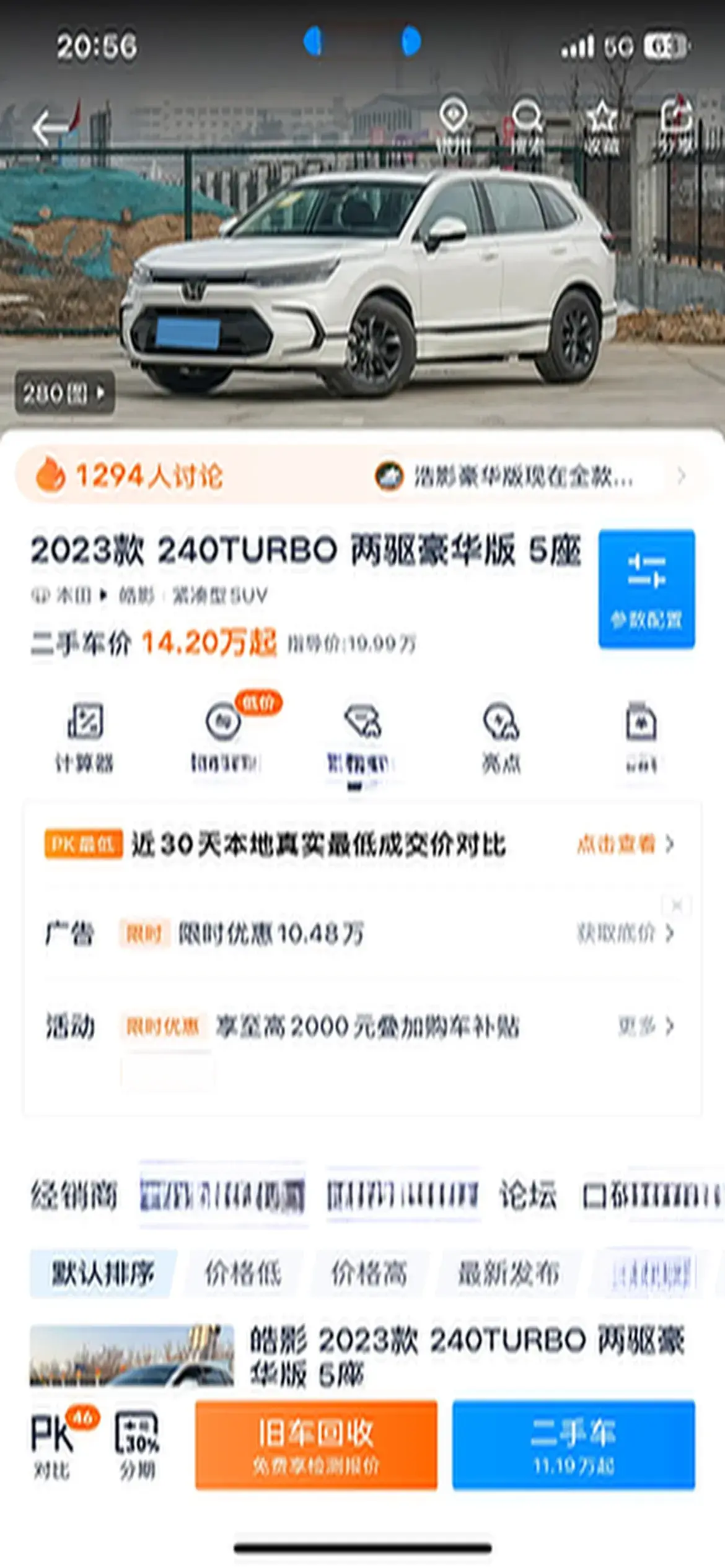Favorite this car with the star icon
The width and height of the screenshot is (725, 1568).
click(602, 127)
